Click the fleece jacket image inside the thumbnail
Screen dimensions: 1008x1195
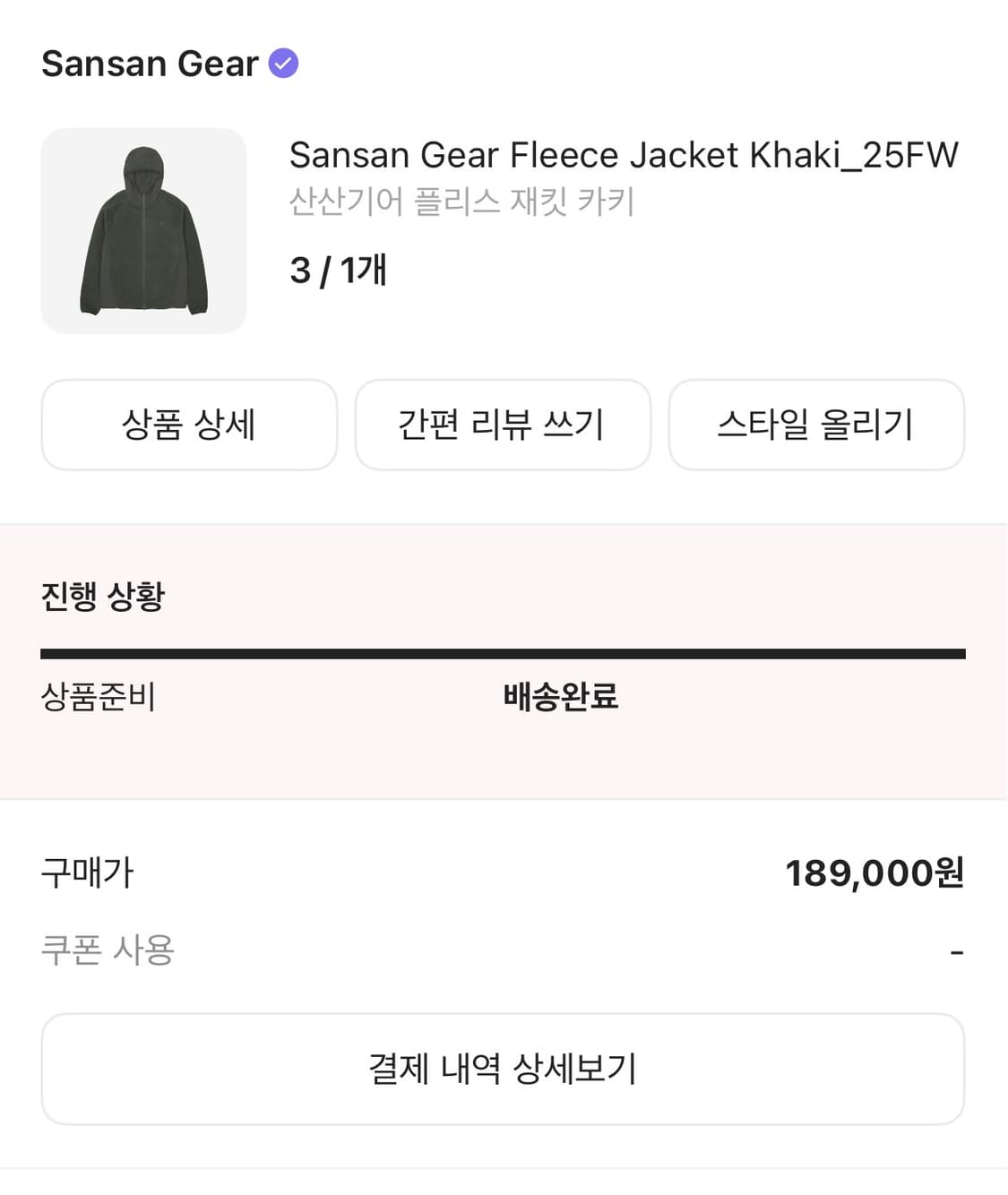coord(144,230)
